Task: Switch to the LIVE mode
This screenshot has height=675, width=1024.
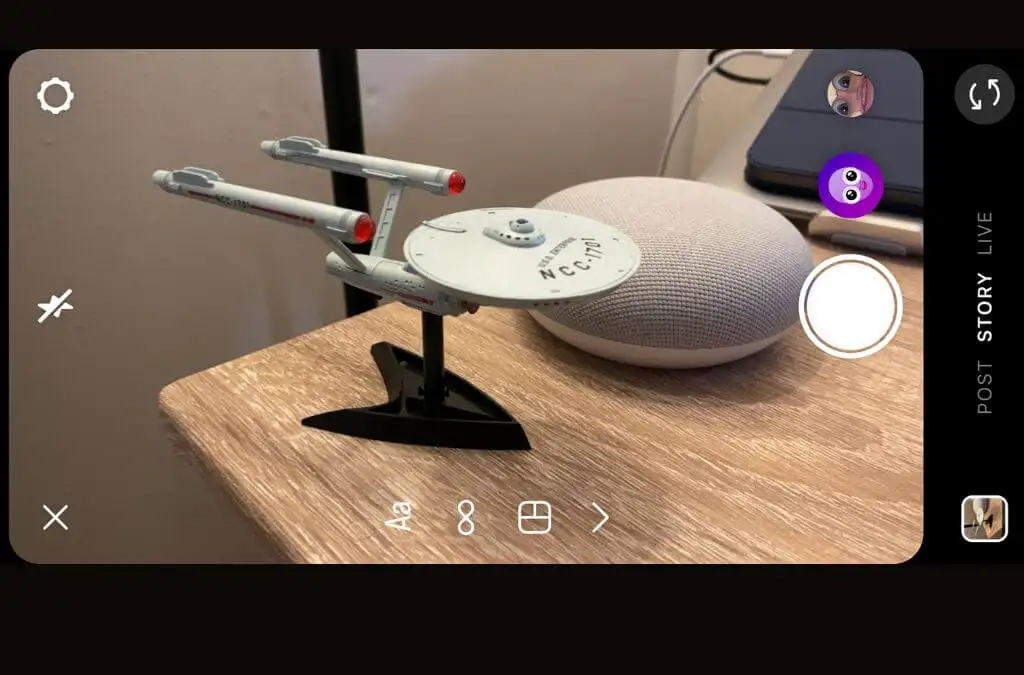Action: click(x=985, y=232)
